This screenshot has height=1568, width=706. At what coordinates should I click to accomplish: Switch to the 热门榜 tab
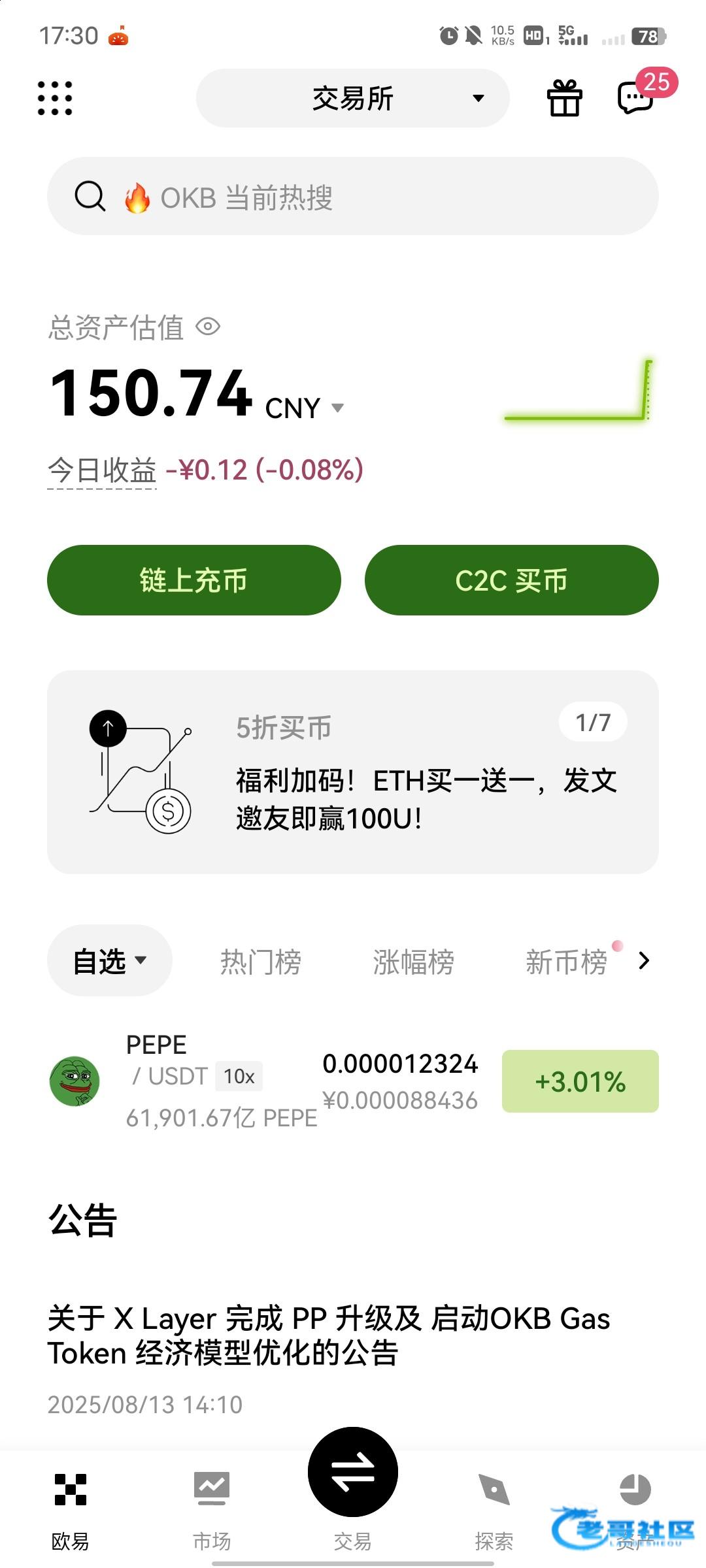(x=261, y=962)
